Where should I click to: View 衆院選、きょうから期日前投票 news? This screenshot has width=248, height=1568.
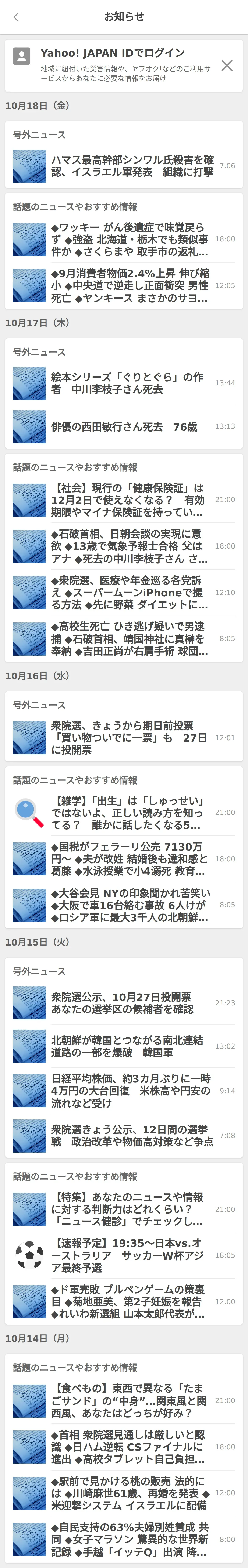point(124,738)
